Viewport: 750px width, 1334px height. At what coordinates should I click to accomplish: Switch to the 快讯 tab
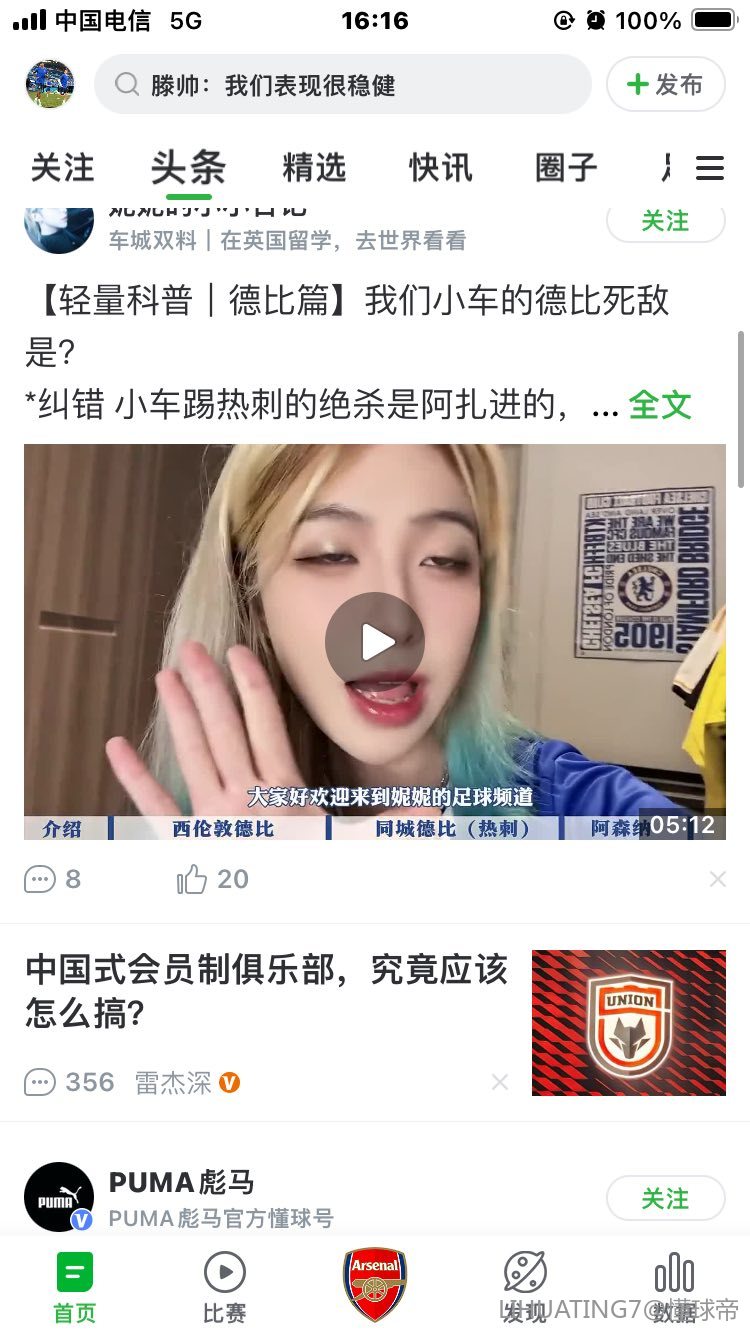pos(440,168)
